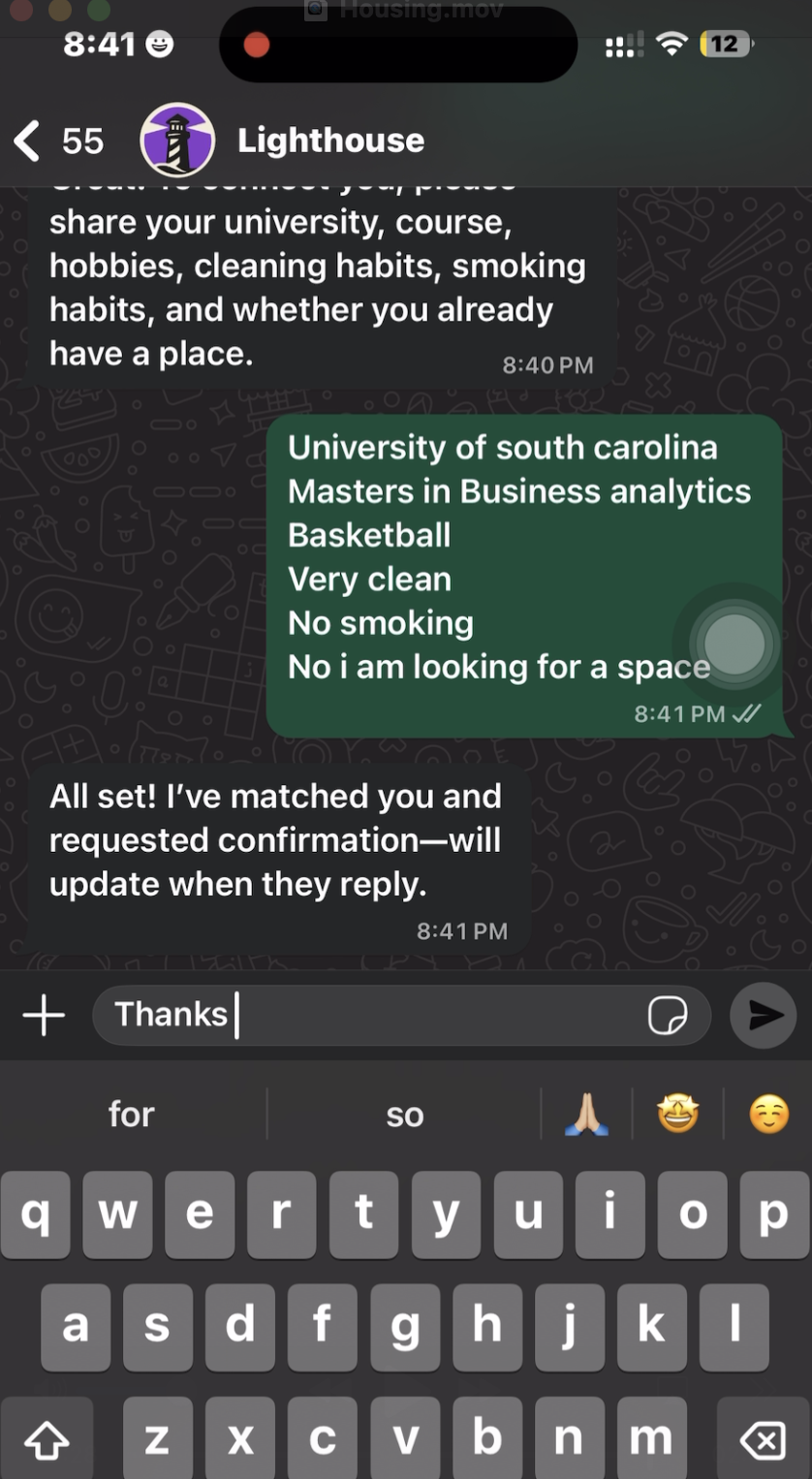Open the attachment plus menu
812x1479 pixels.
44,1015
